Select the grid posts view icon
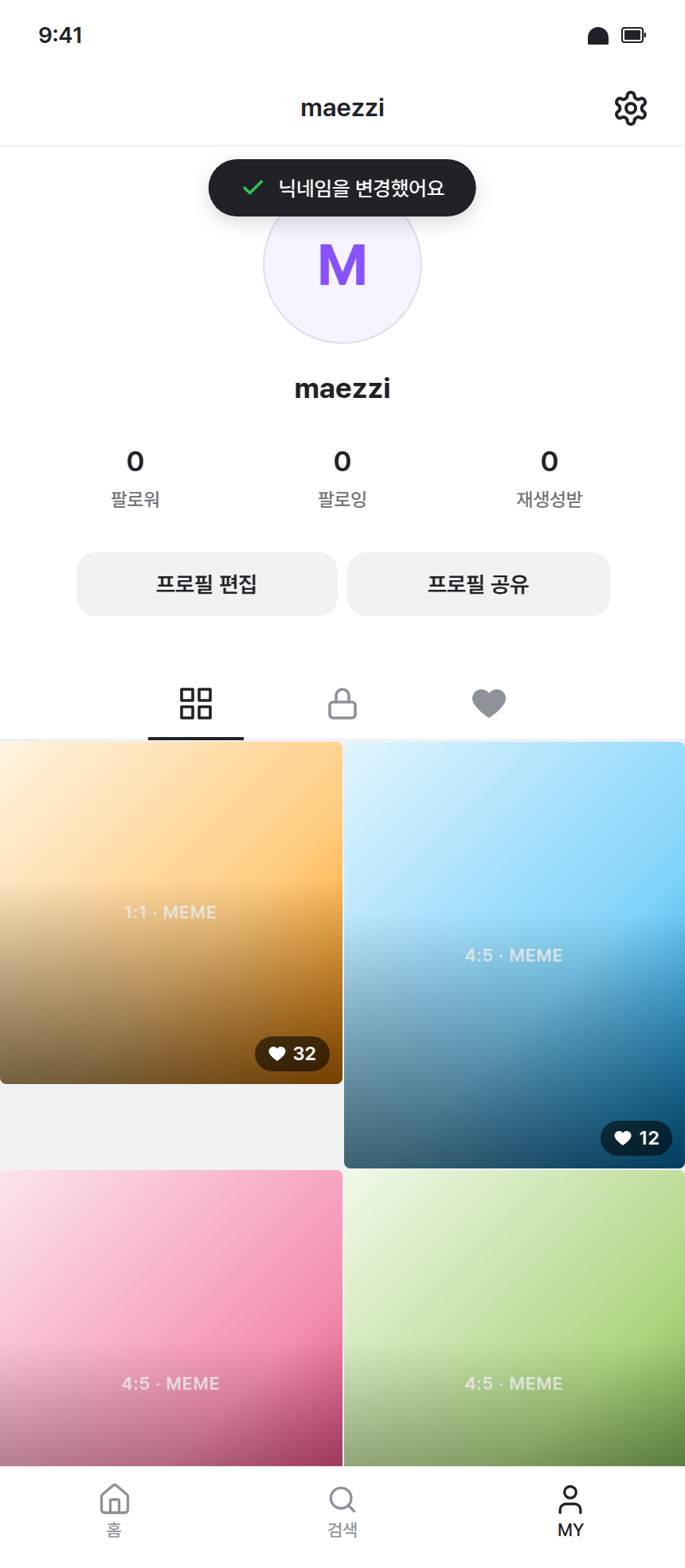This screenshot has height=1568, width=685. (x=195, y=704)
